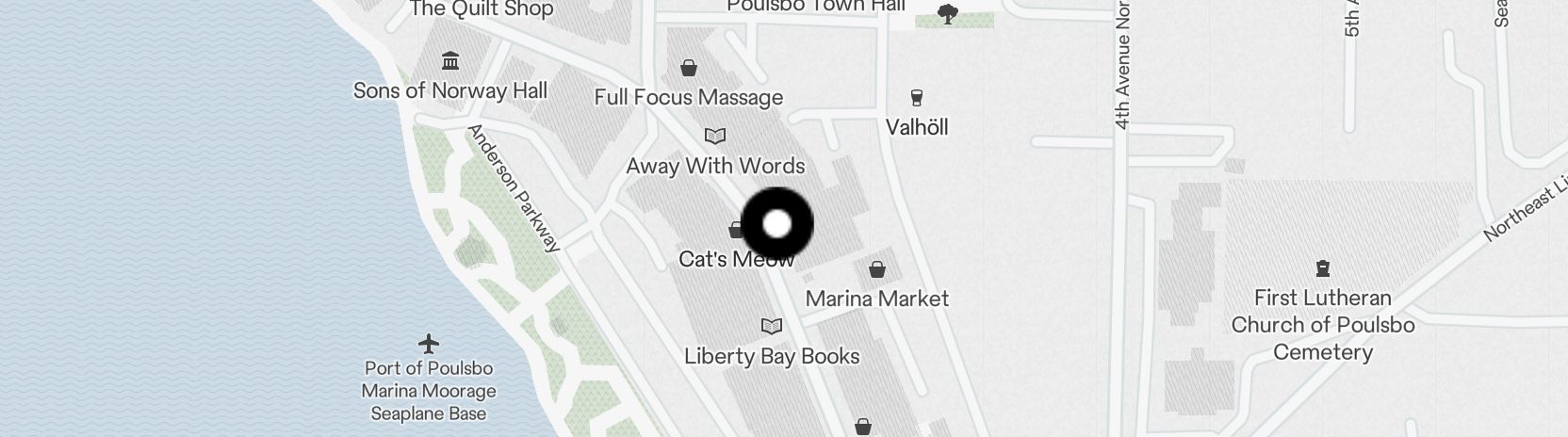This screenshot has height=437, width=1568.
Task: Tap the Valhöll bar marker
Action: tap(916, 97)
